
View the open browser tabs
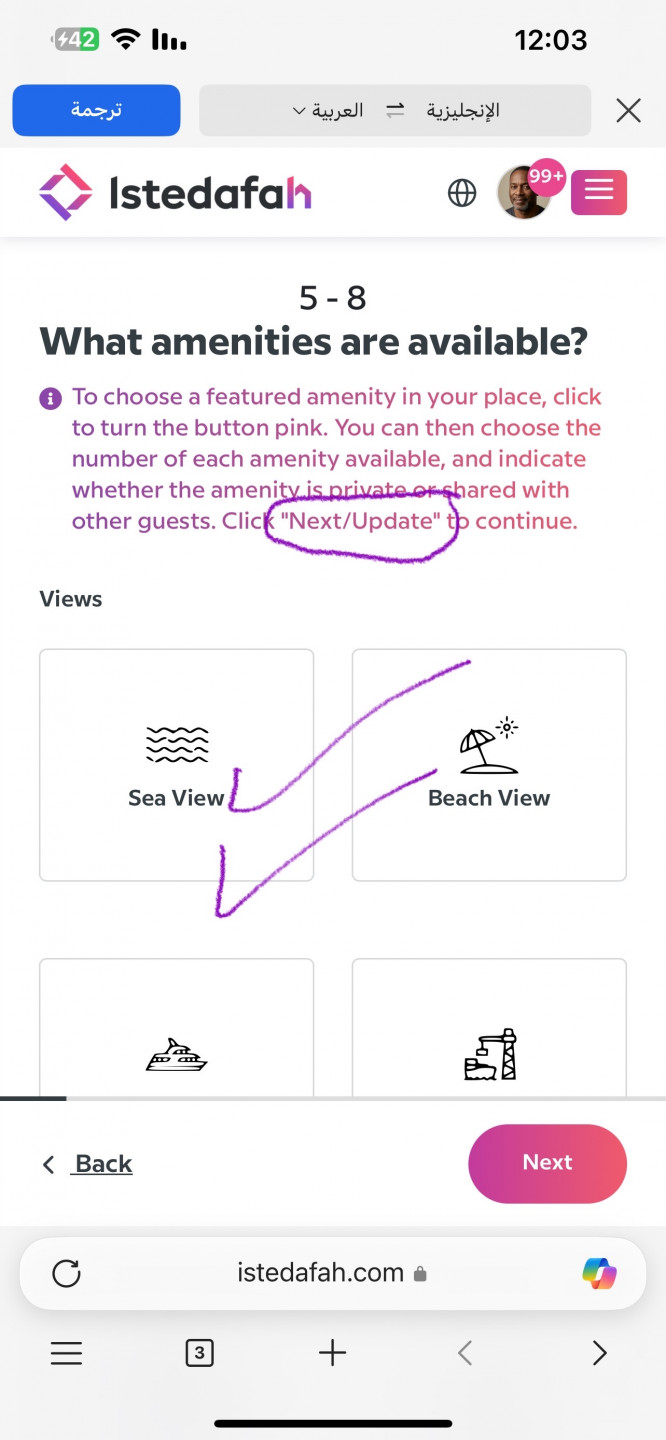[199, 1354]
